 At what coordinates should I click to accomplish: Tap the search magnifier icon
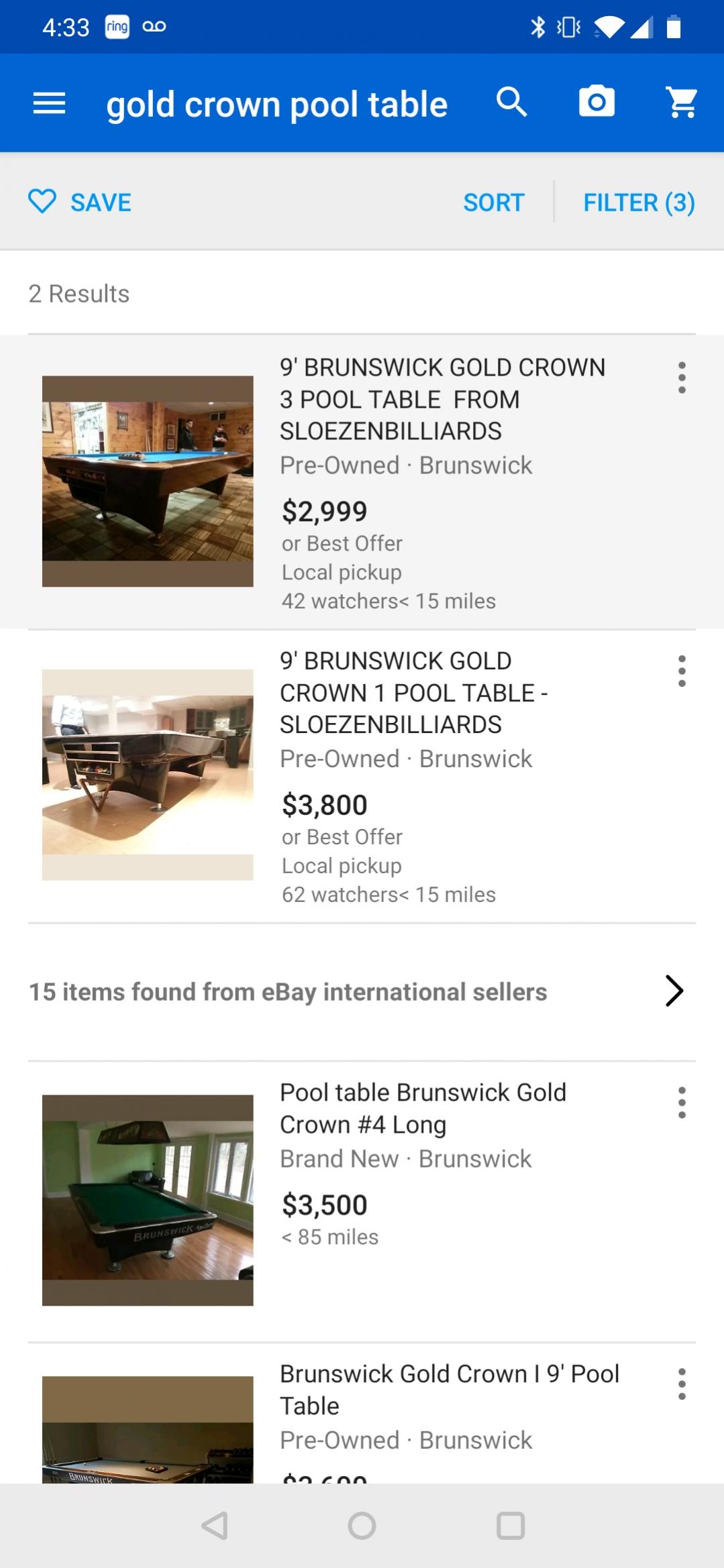pos(511,103)
